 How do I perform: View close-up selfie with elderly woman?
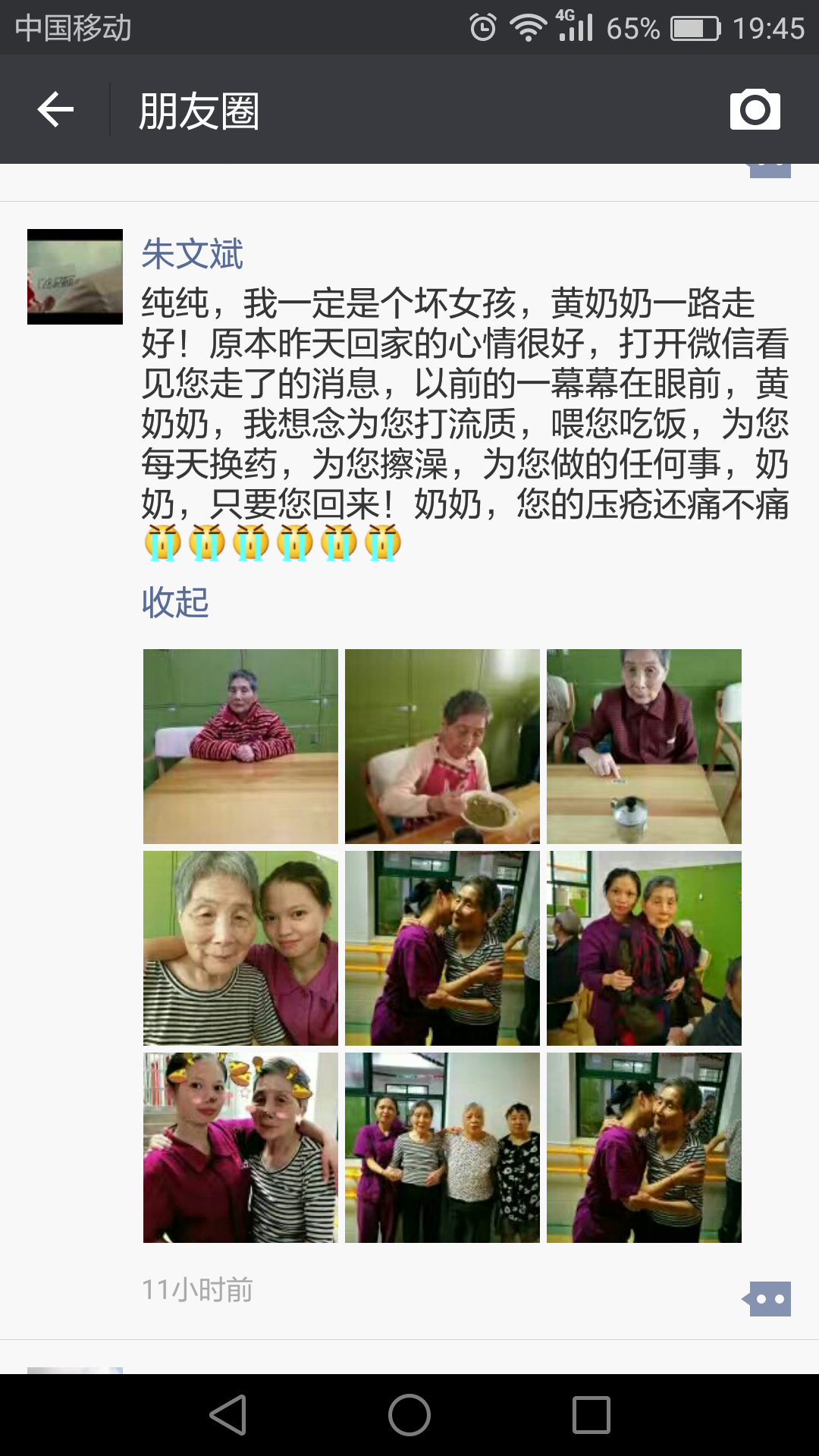click(x=240, y=948)
